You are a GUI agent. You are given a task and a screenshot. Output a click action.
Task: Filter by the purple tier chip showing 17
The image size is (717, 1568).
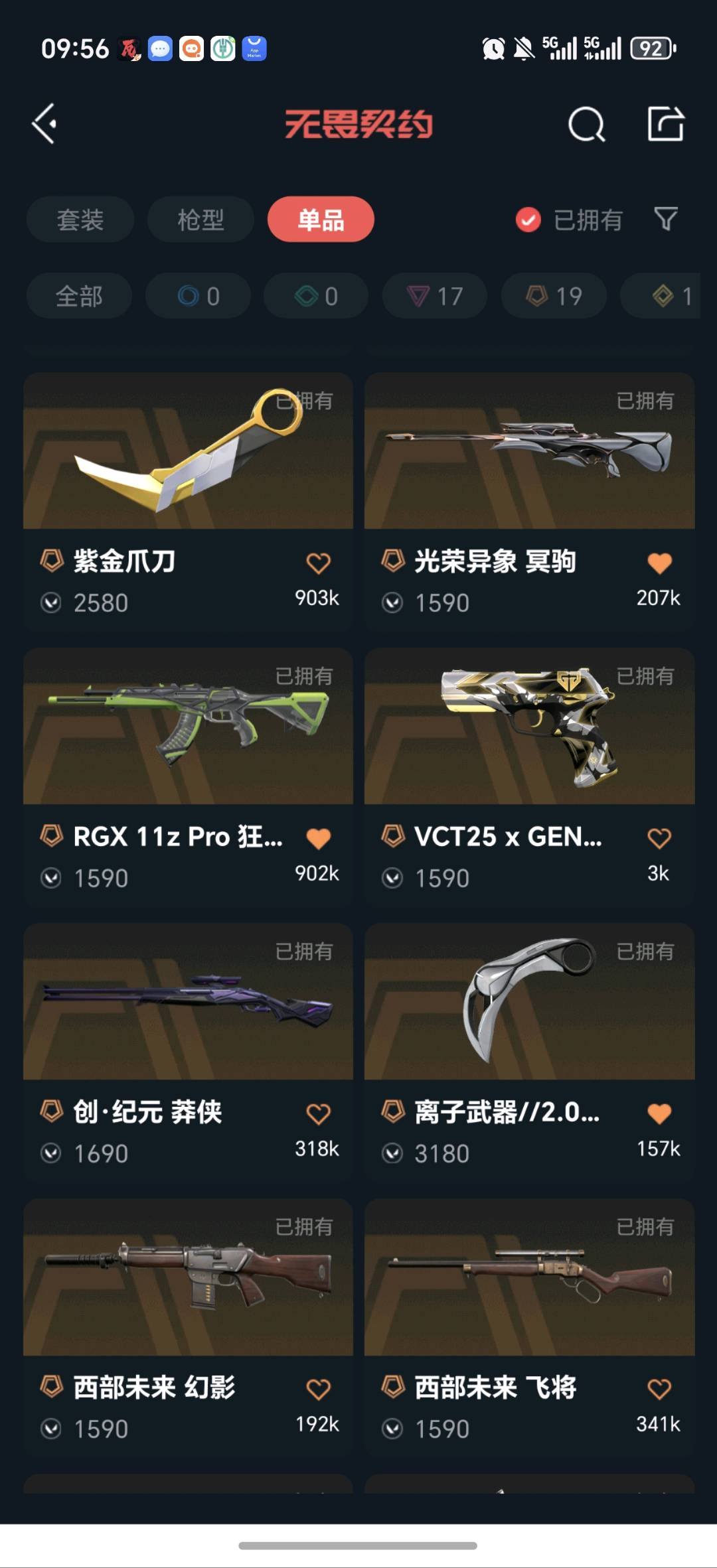[x=435, y=296]
